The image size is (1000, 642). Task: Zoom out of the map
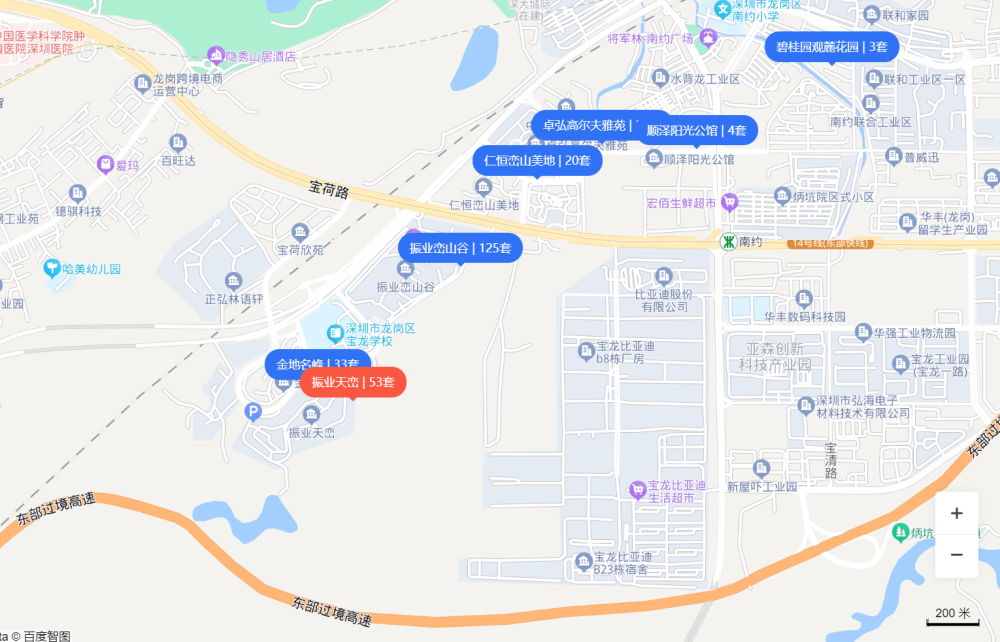click(x=956, y=555)
